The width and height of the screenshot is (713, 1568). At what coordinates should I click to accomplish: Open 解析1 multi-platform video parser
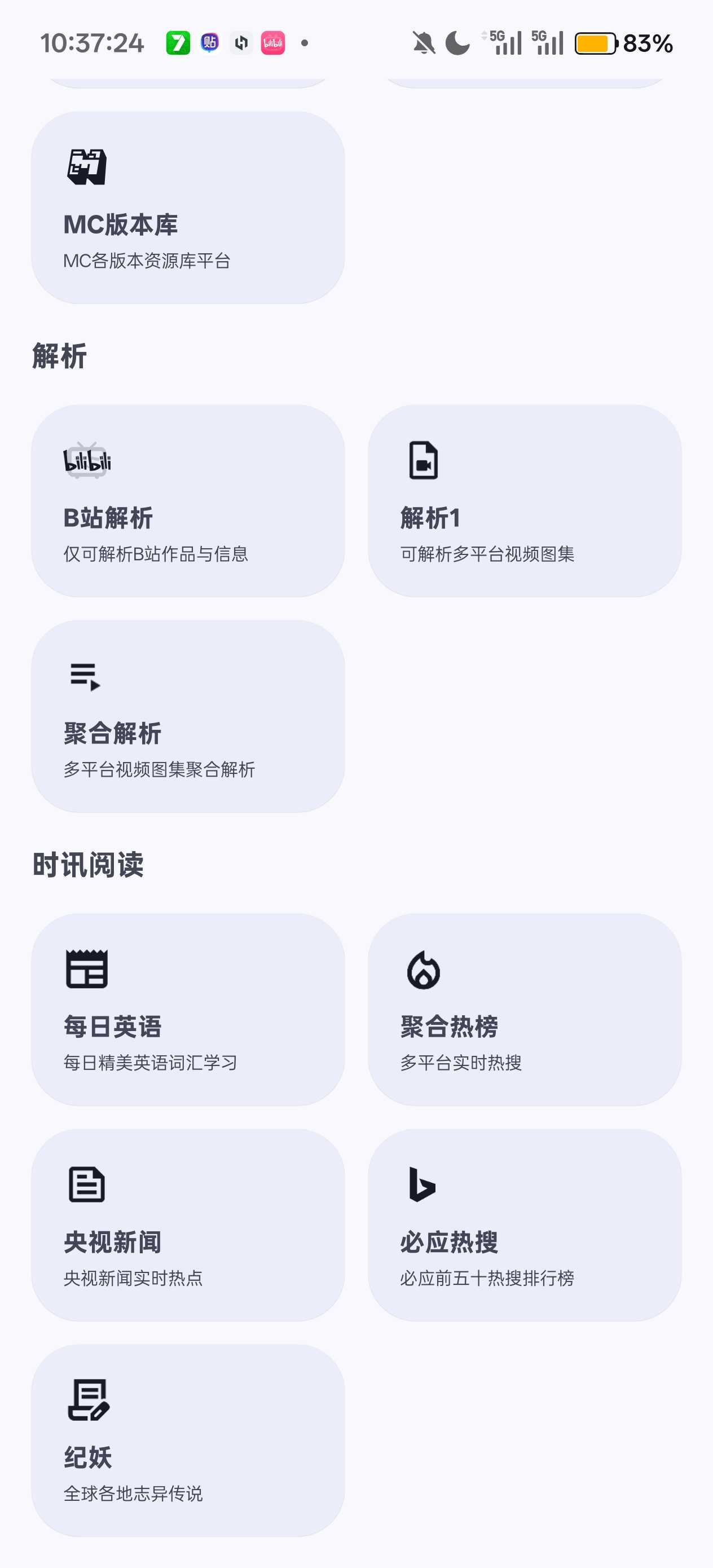(x=524, y=500)
